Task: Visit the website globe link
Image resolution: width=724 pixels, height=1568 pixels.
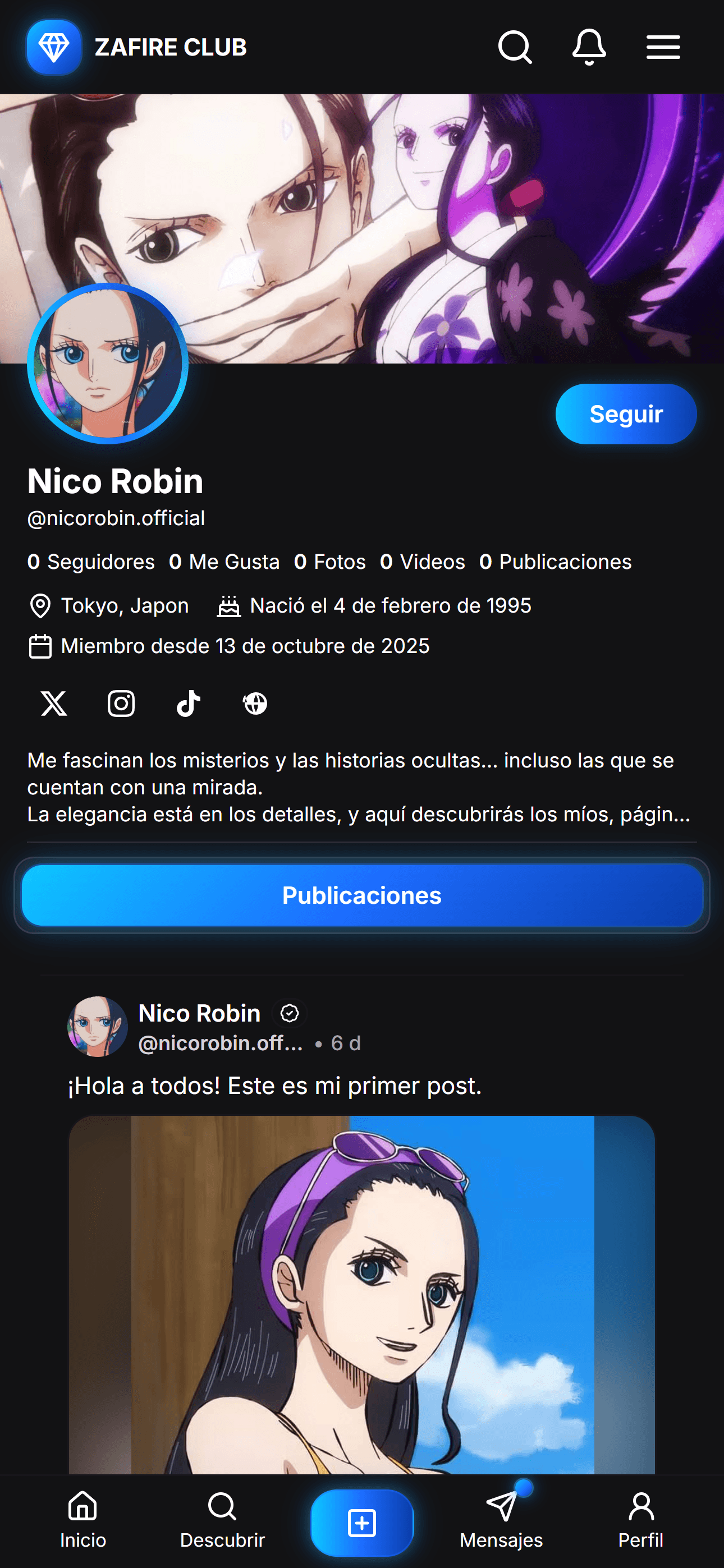Action: tap(255, 703)
